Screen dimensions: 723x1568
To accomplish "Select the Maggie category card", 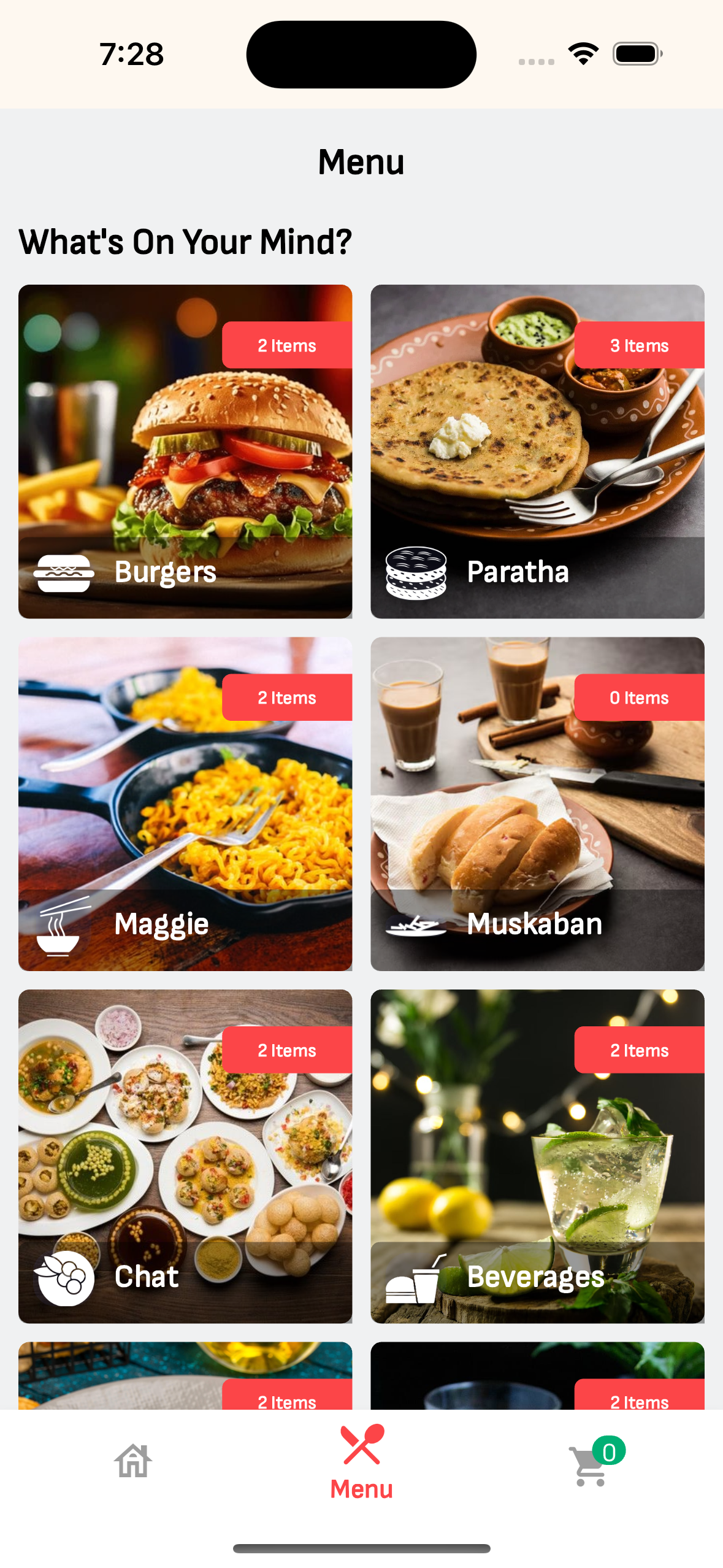I will click(185, 803).
